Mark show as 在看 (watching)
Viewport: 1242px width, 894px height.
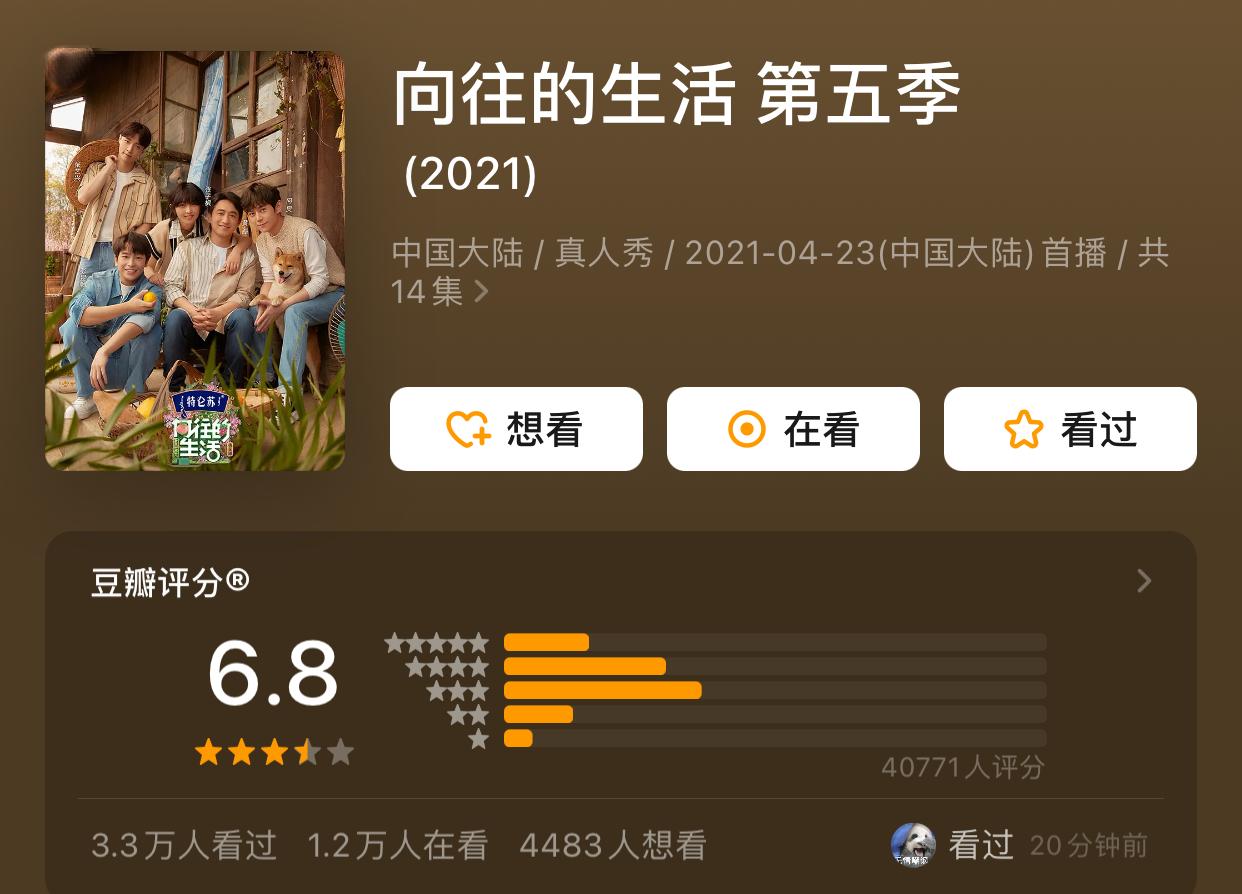pos(792,429)
